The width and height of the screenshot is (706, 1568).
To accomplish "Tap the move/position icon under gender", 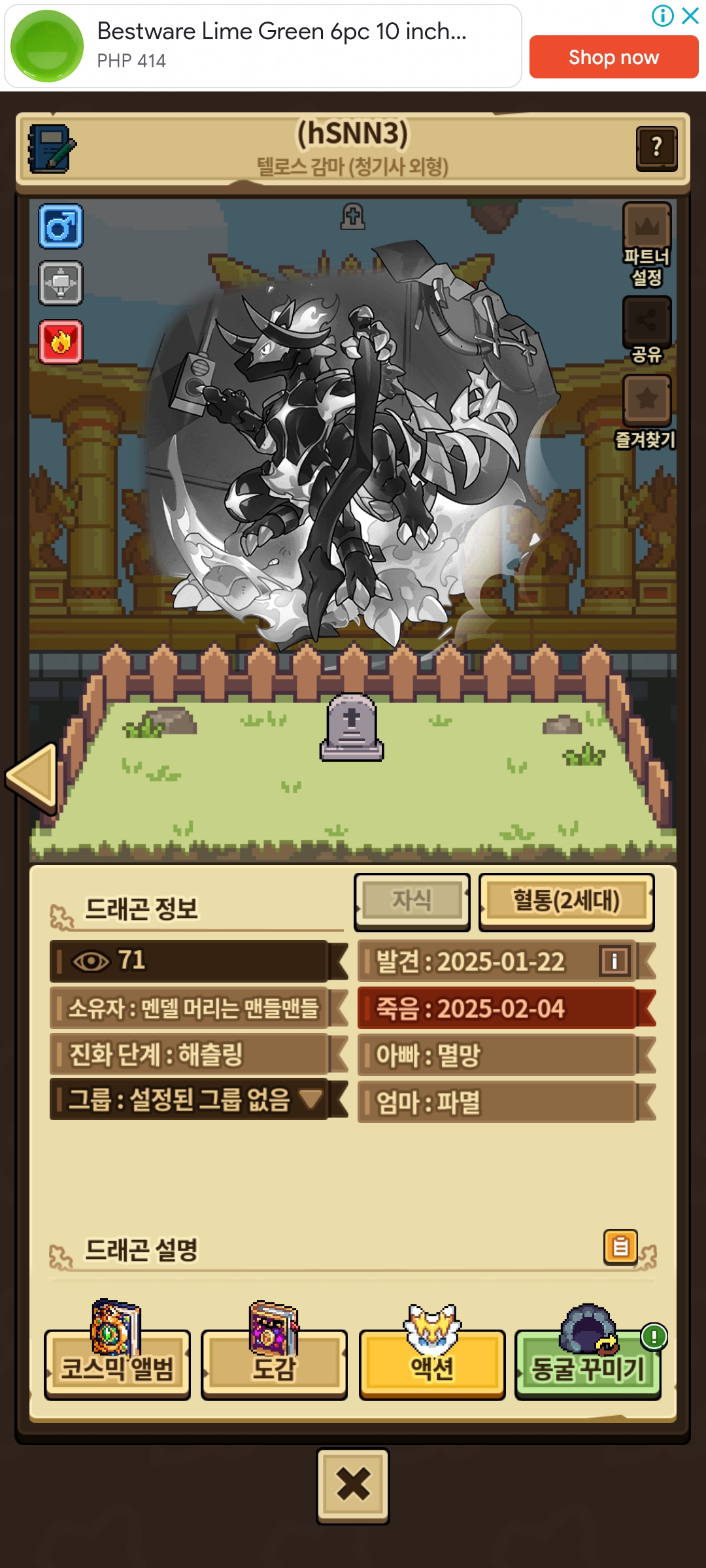I will (x=61, y=284).
